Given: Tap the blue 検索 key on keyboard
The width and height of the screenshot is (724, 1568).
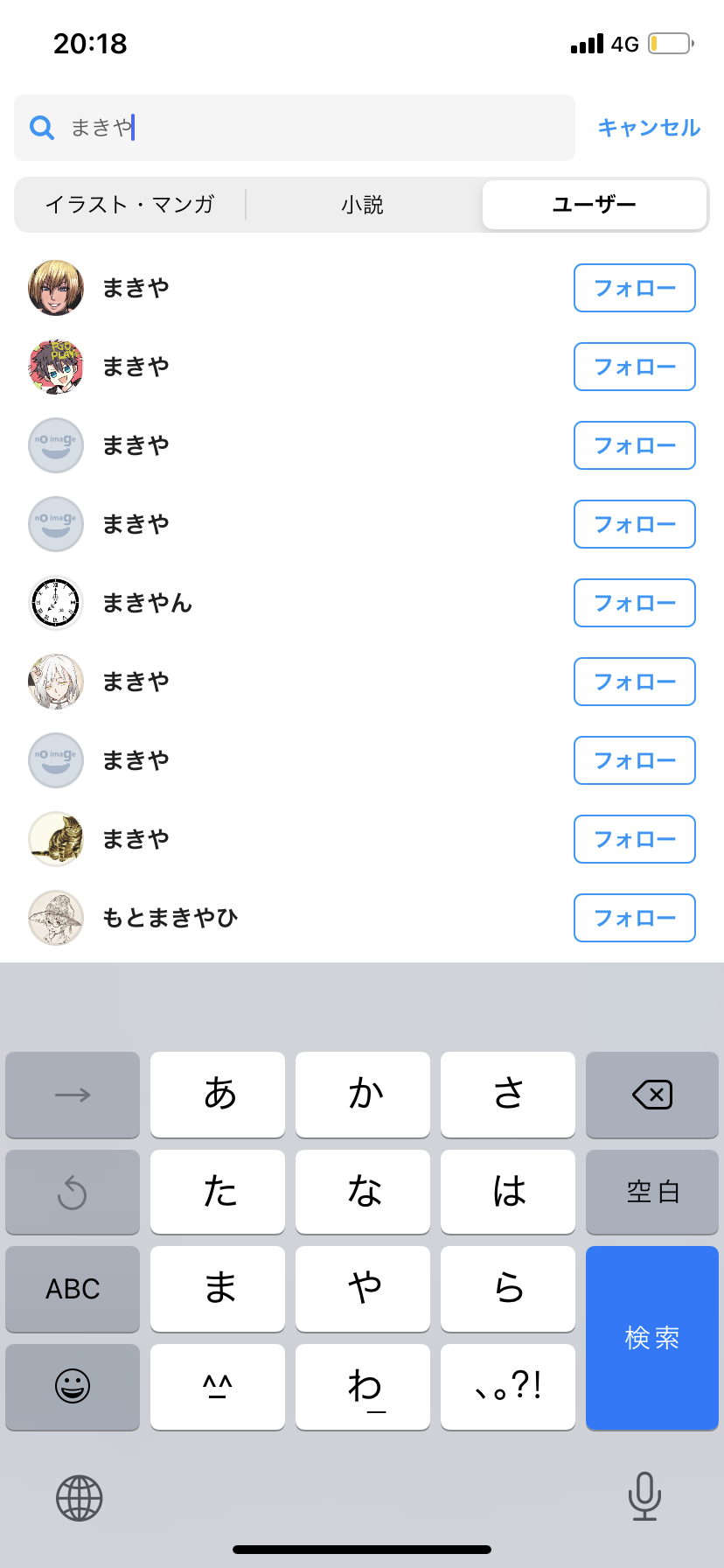Looking at the screenshot, I should click(651, 1338).
